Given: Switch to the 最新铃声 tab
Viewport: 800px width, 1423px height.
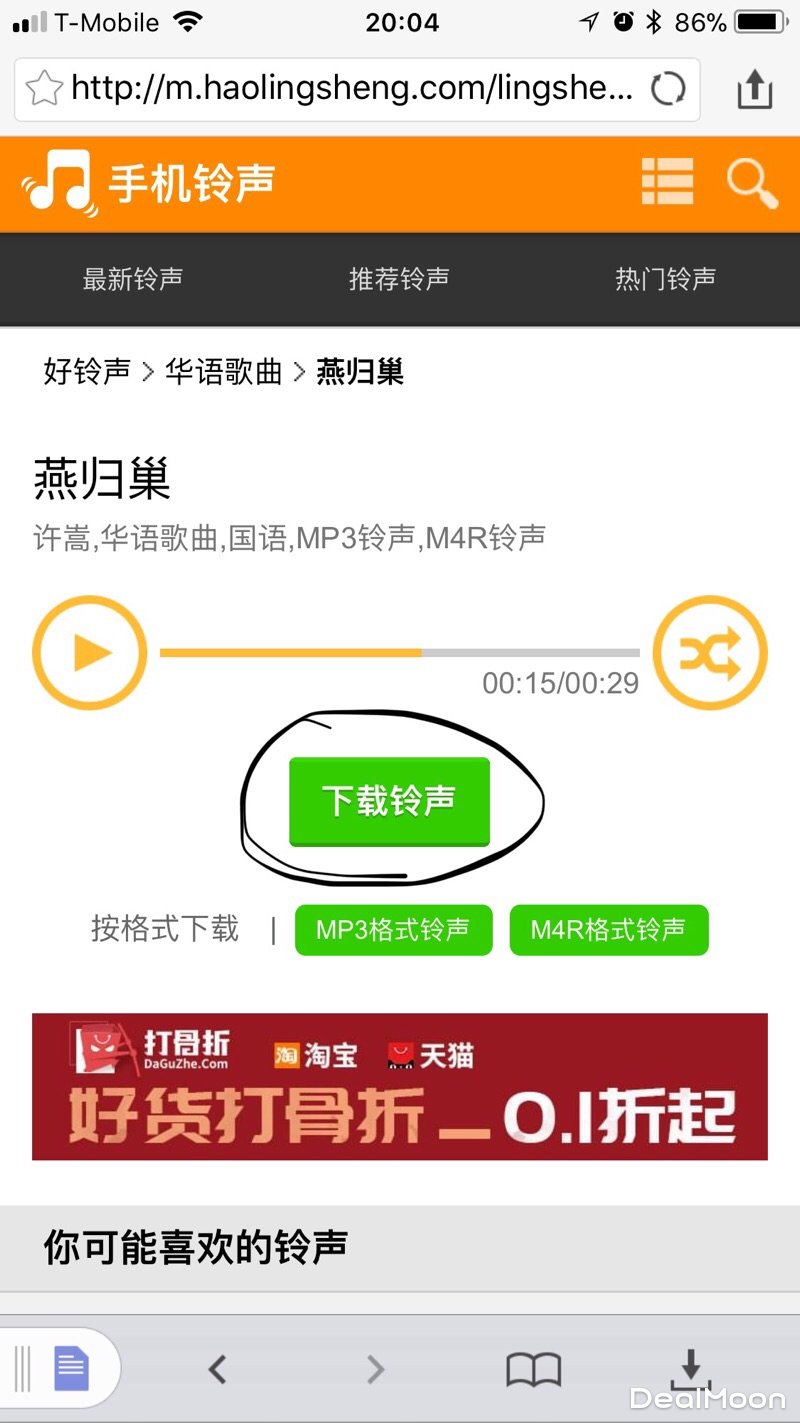Looking at the screenshot, I should pyautogui.click(x=133, y=279).
